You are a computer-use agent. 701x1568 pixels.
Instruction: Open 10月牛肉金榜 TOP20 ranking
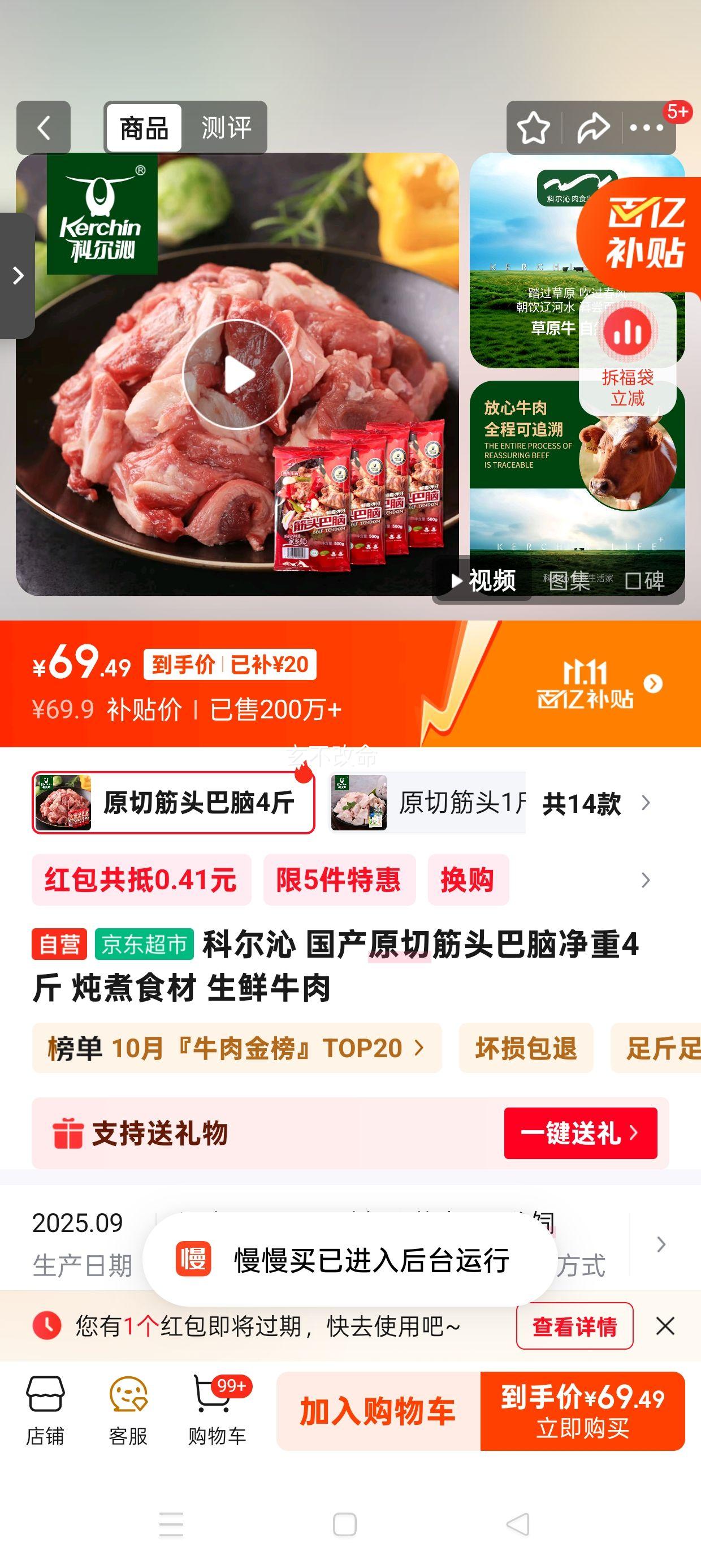click(236, 1048)
